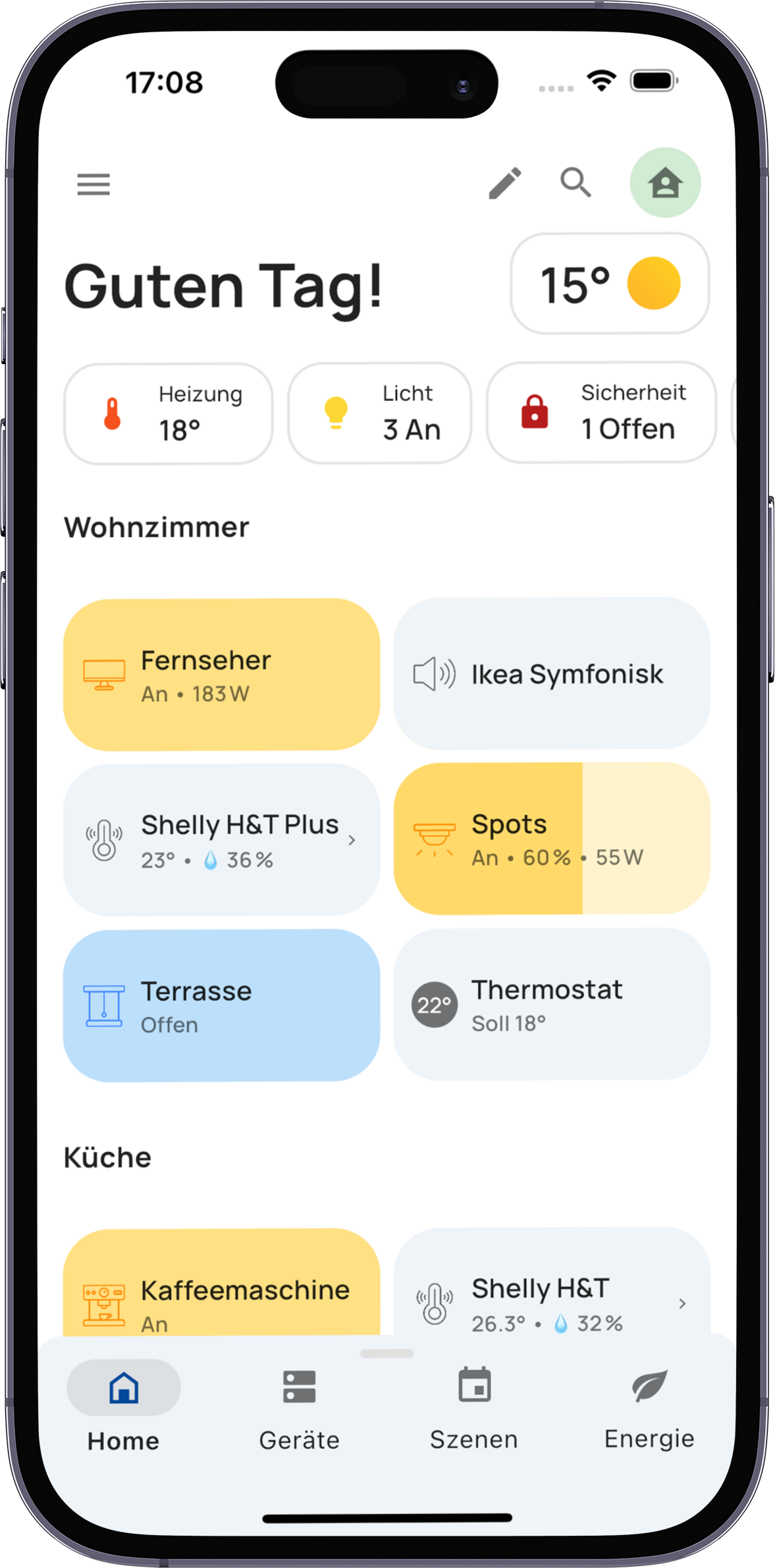The height and width of the screenshot is (1568, 775).
Task: Open the hamburger drawer menu
Action: (94, 184)
